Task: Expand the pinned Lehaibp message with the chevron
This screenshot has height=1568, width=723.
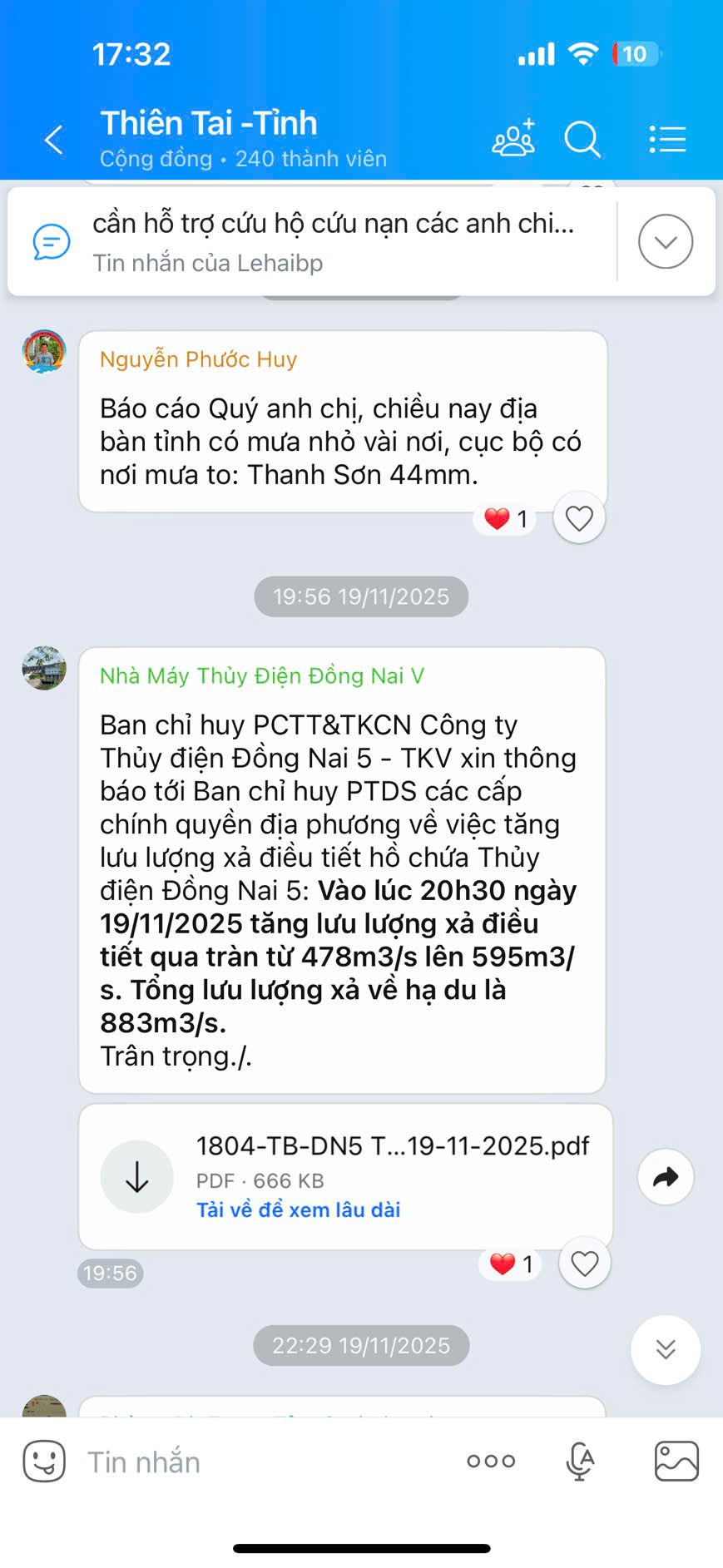Action: 664,241
